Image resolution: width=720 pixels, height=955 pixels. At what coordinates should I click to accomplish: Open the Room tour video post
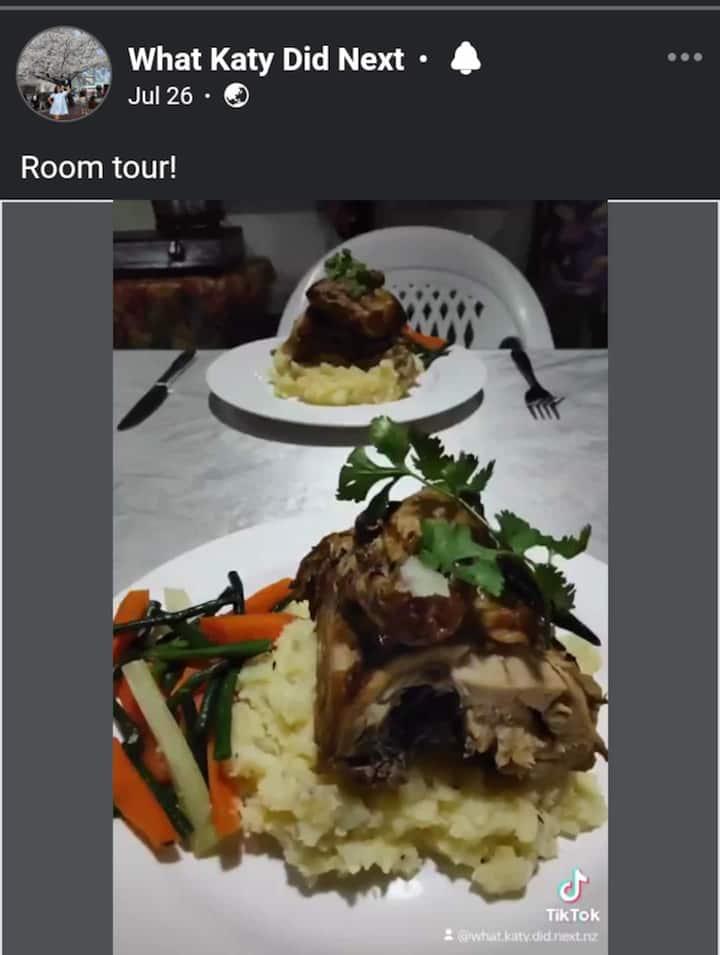pyautogui.click(x=360, y=577)
